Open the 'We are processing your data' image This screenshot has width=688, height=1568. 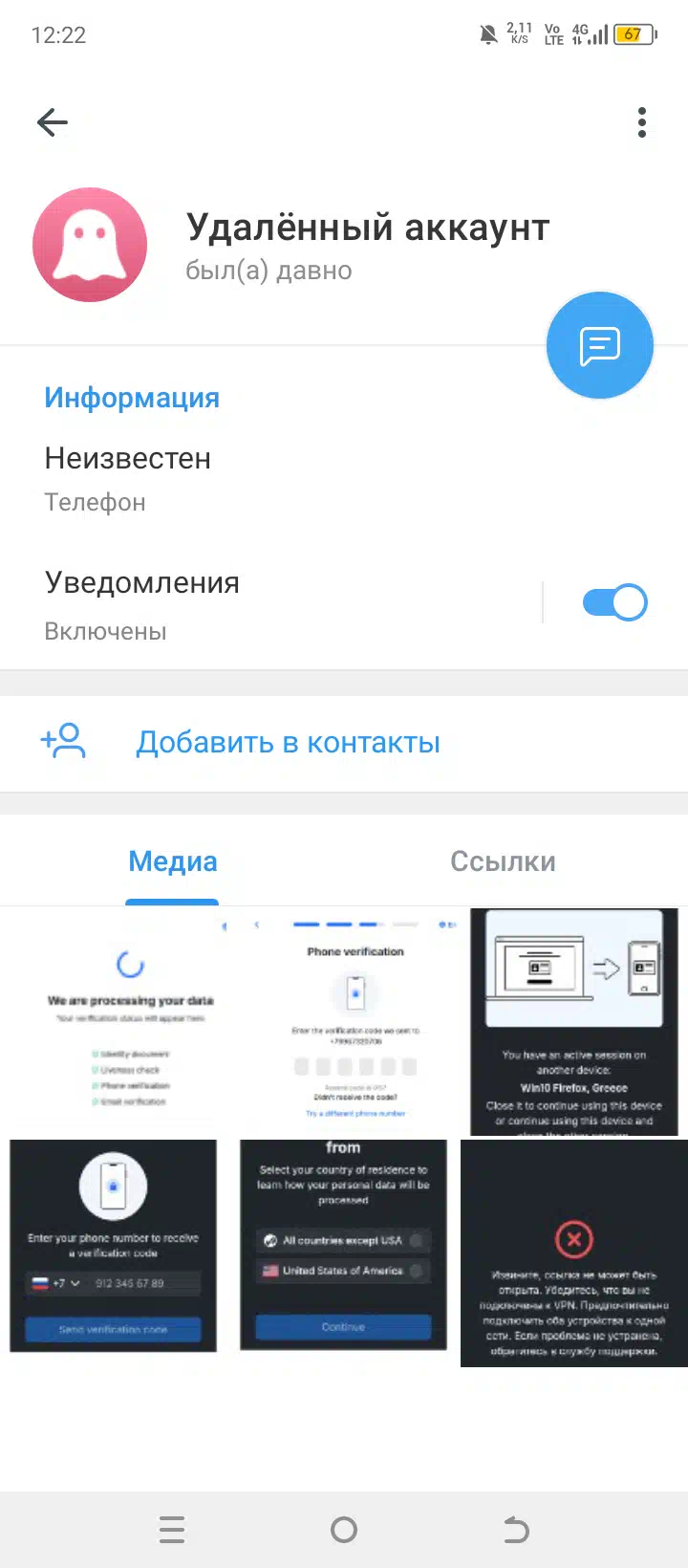point(114,1021)
